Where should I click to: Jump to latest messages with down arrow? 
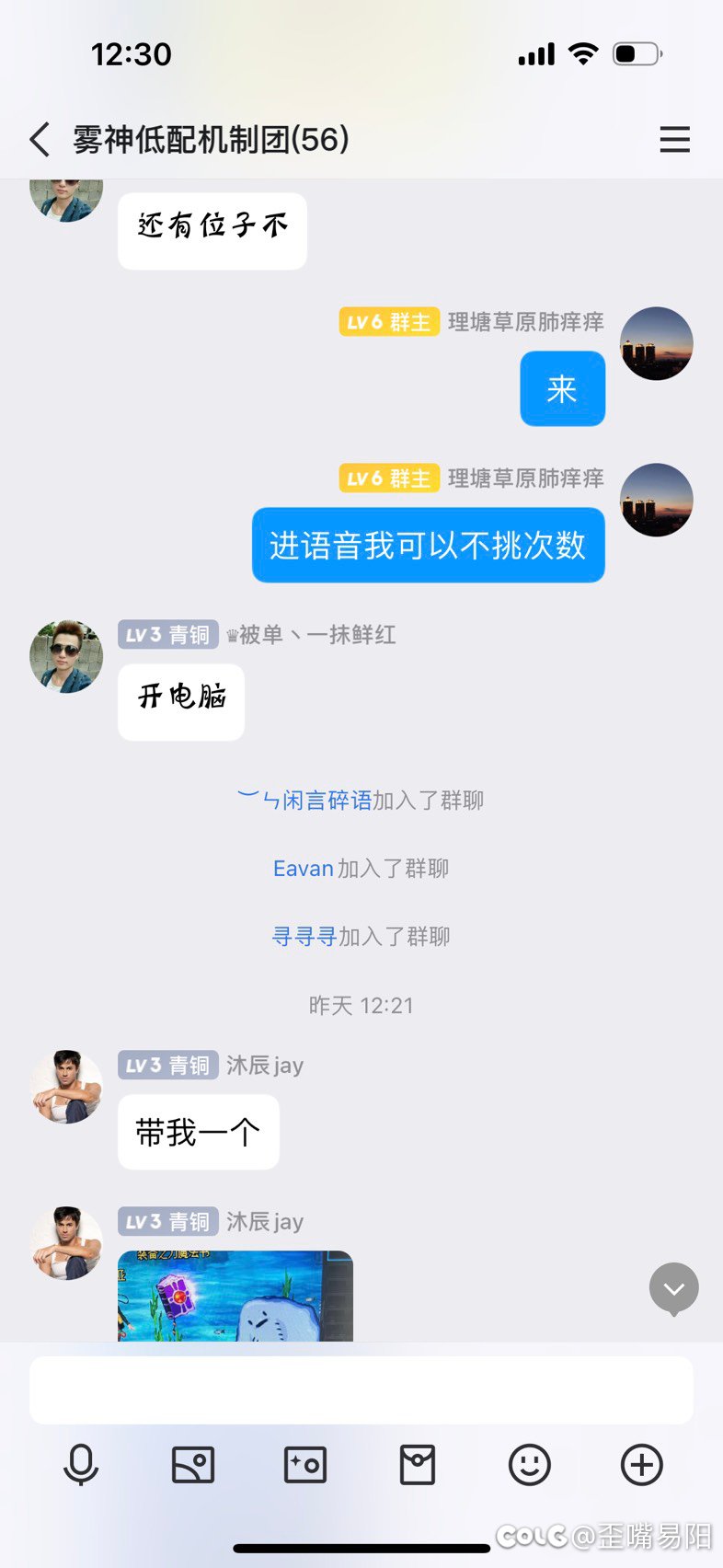coord(673,1288)
